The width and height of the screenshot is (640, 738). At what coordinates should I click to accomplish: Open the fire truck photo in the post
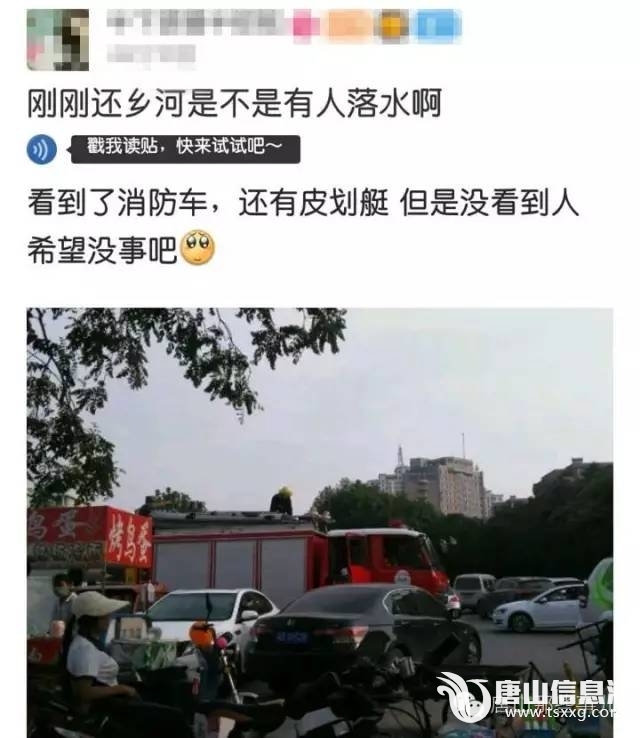320,520
